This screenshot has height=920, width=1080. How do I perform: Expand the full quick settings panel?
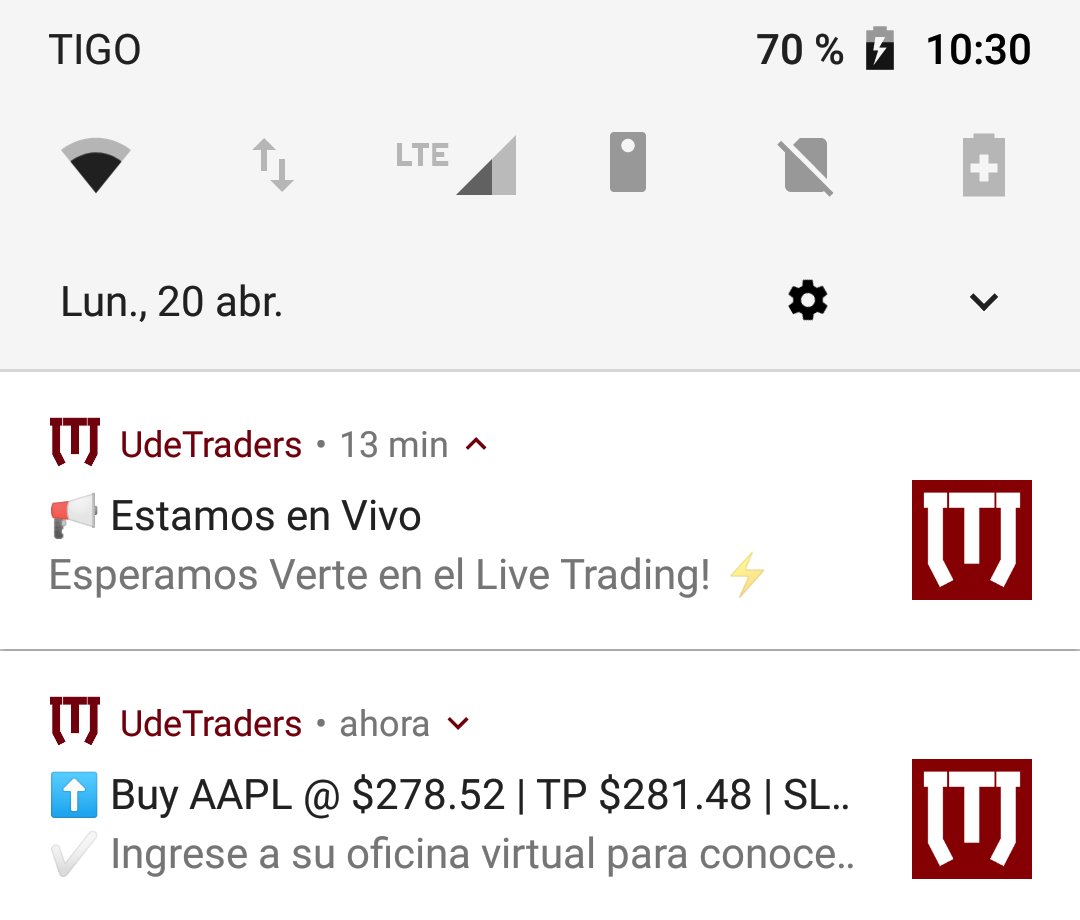click(x=984, y=301)
